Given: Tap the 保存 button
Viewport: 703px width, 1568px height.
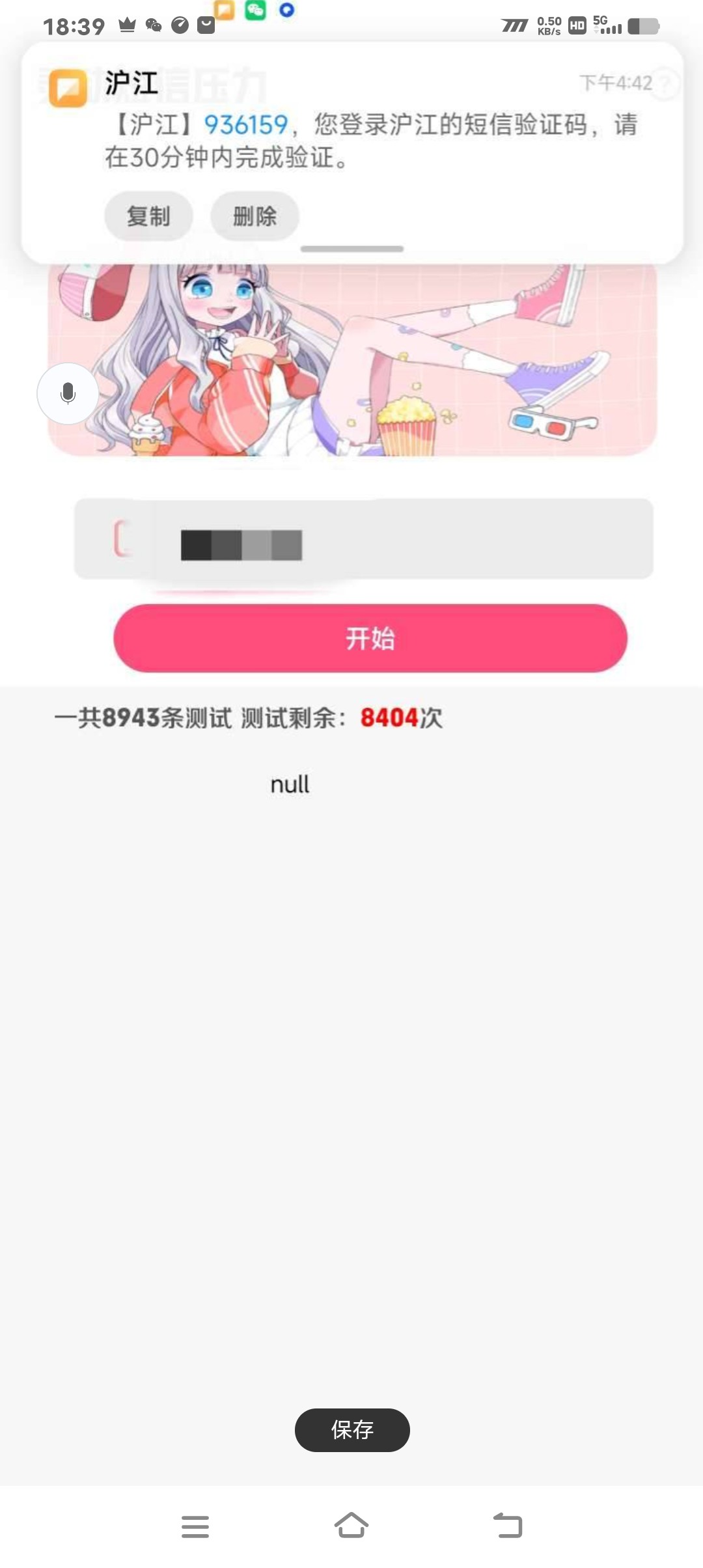Looking at the screenshot, I should (352, 1430).
